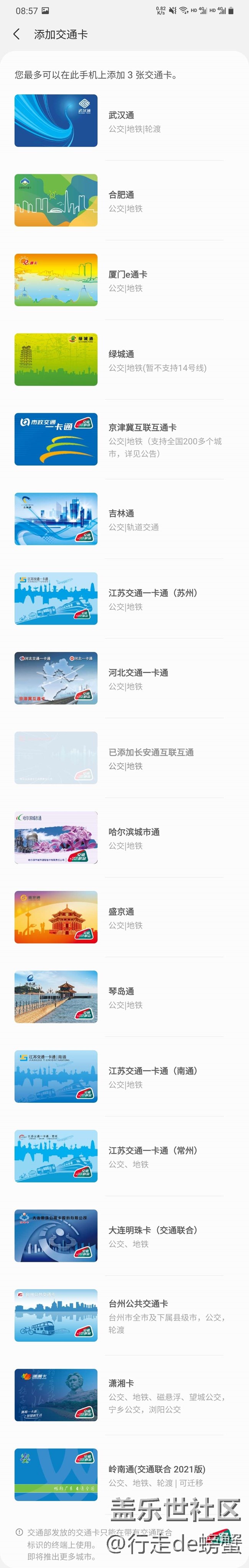Choose the 合肥通 card
Screen dimensions: 249x1568
[x=121, y=201]
